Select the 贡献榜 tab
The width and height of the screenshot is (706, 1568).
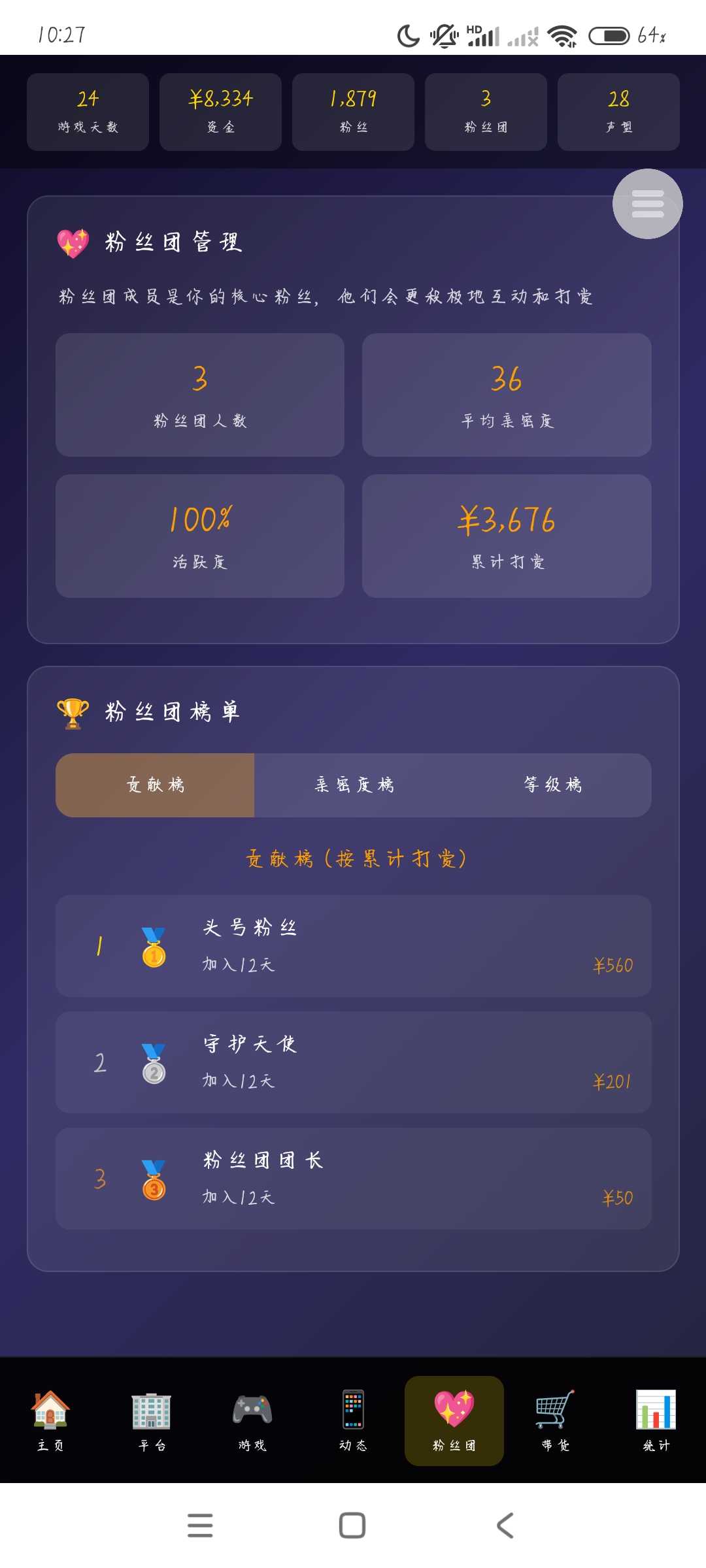156,785
